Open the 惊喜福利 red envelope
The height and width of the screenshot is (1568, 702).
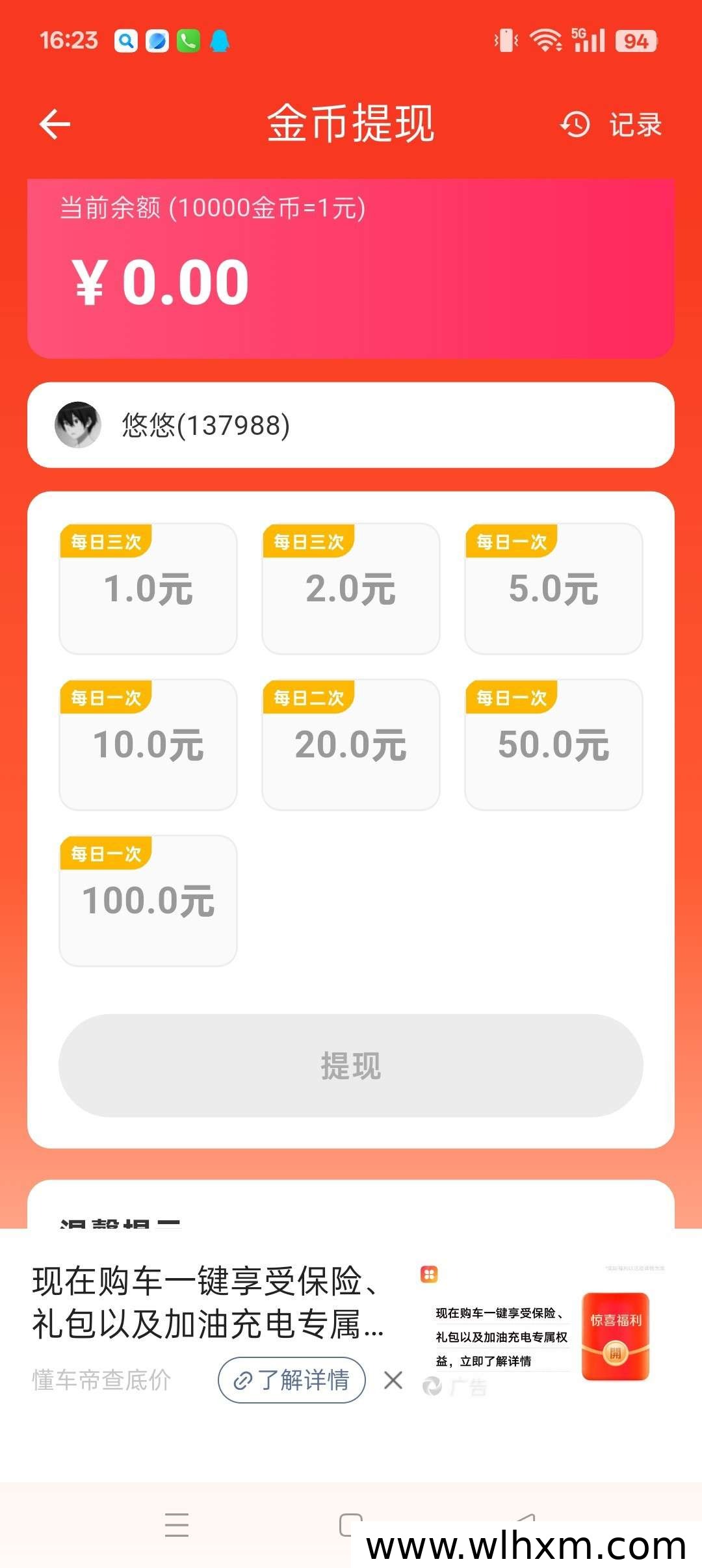pyautogui.click(x=616, y=1336)
